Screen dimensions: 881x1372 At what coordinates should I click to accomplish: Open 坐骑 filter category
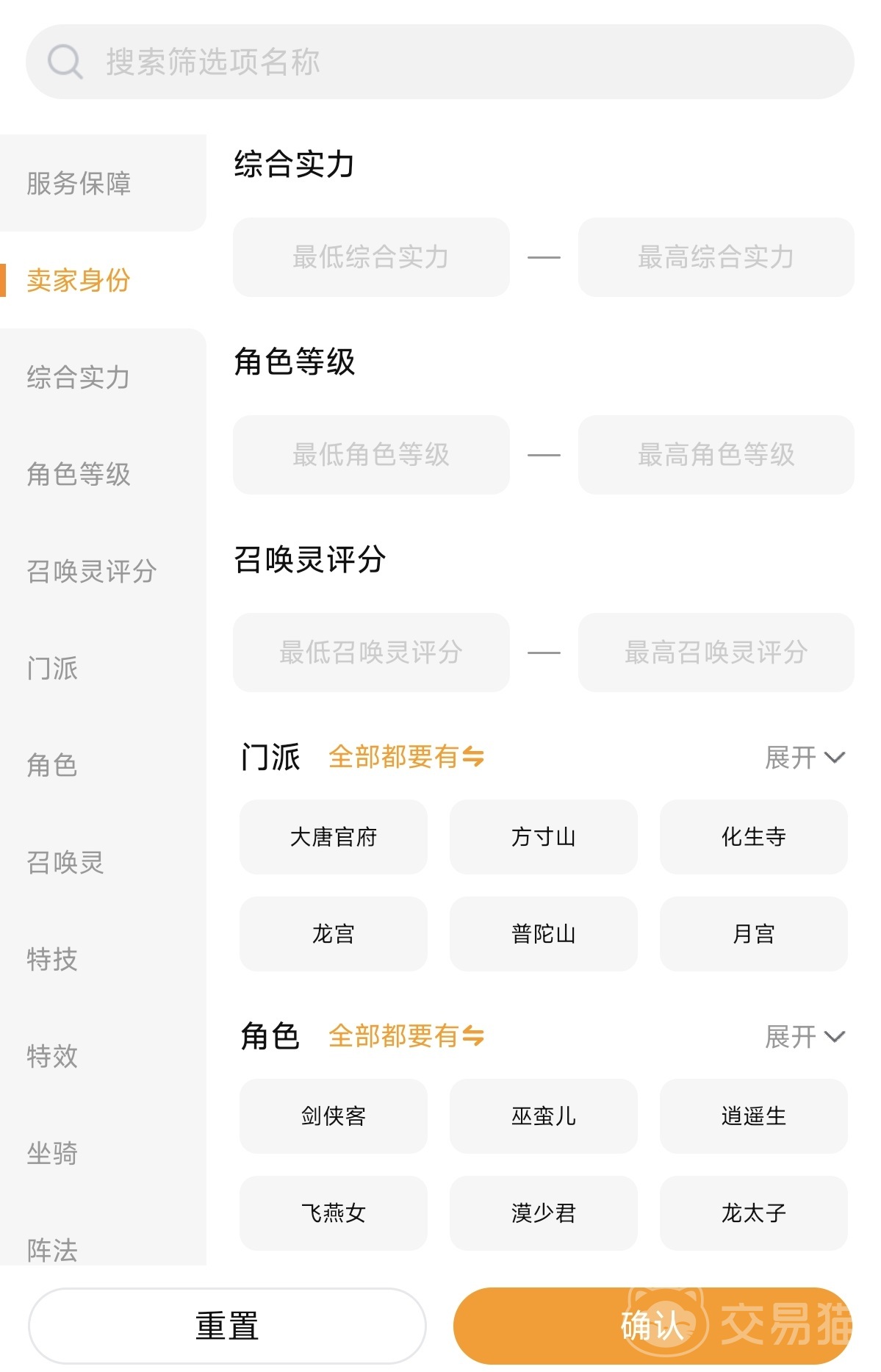tap(51, 1153)
